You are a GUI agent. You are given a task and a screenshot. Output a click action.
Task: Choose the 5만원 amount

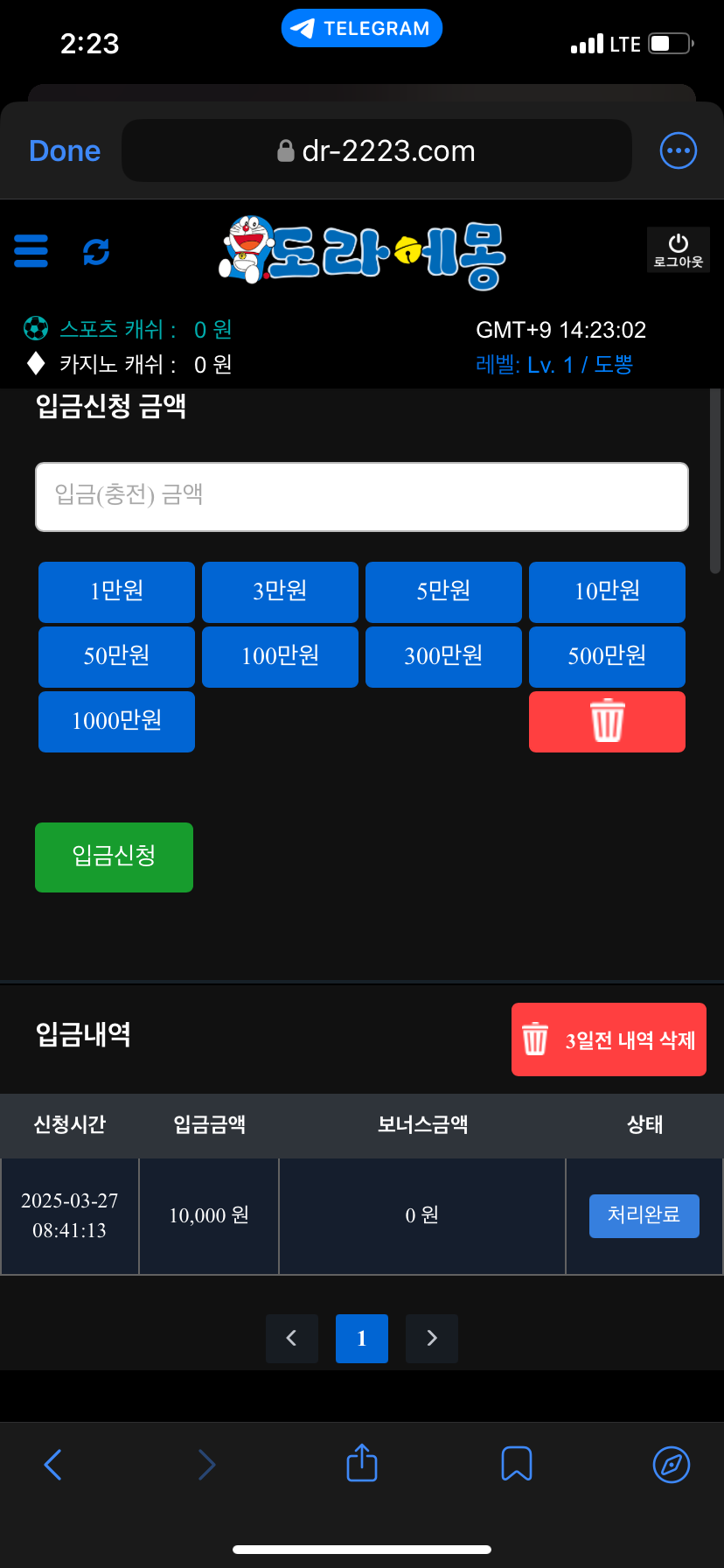click(x=443, y=591)
